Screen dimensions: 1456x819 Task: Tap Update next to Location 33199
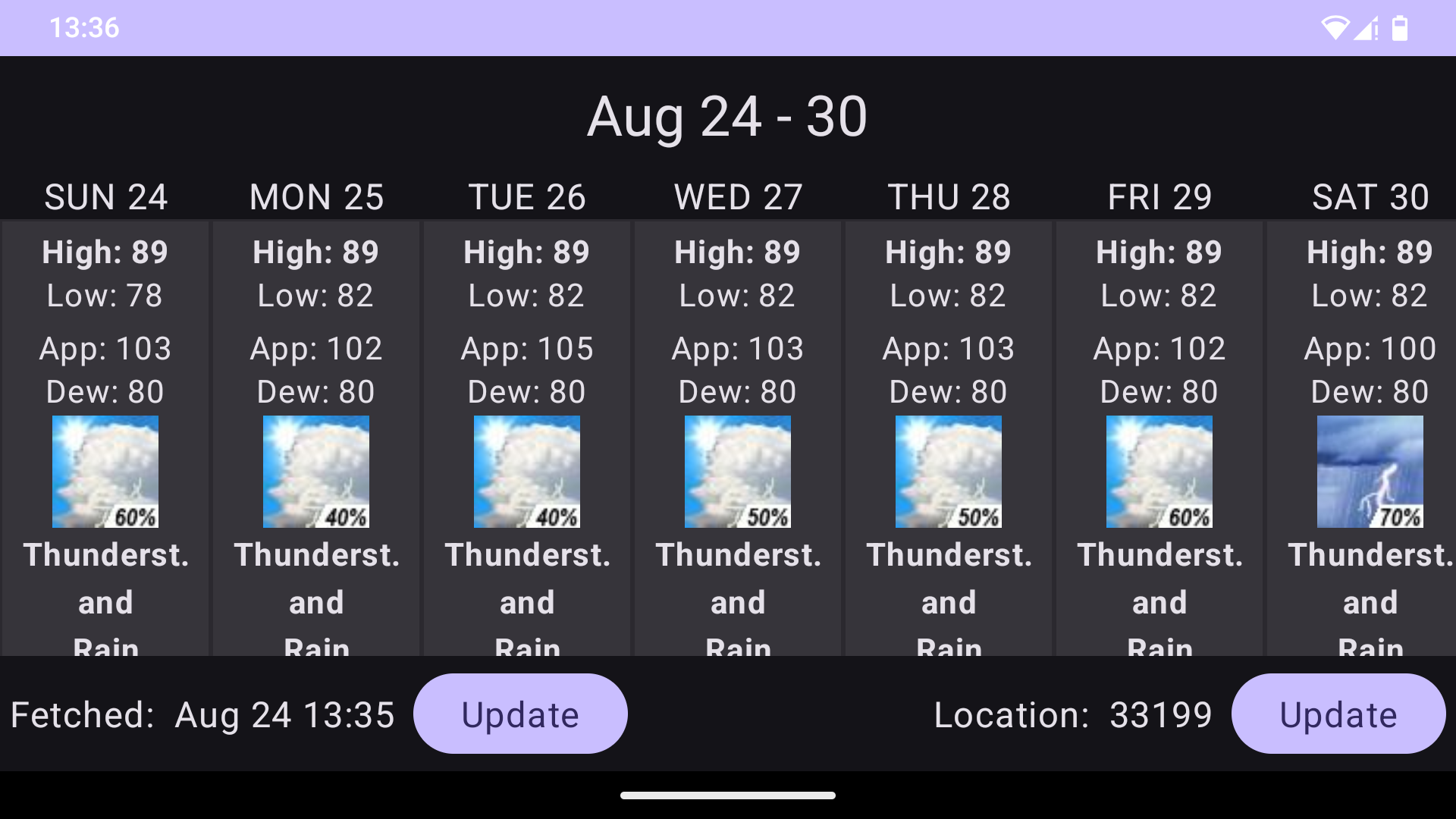tap(1338, 714)
